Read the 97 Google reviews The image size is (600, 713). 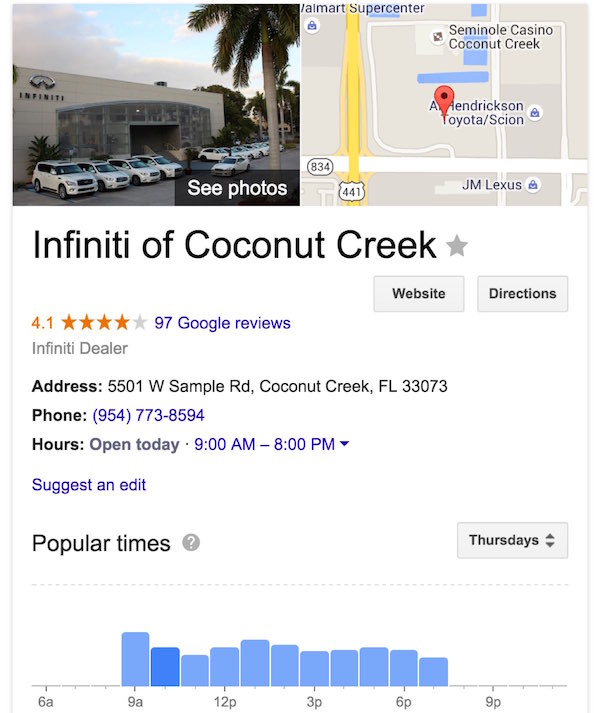pos(222,323)
